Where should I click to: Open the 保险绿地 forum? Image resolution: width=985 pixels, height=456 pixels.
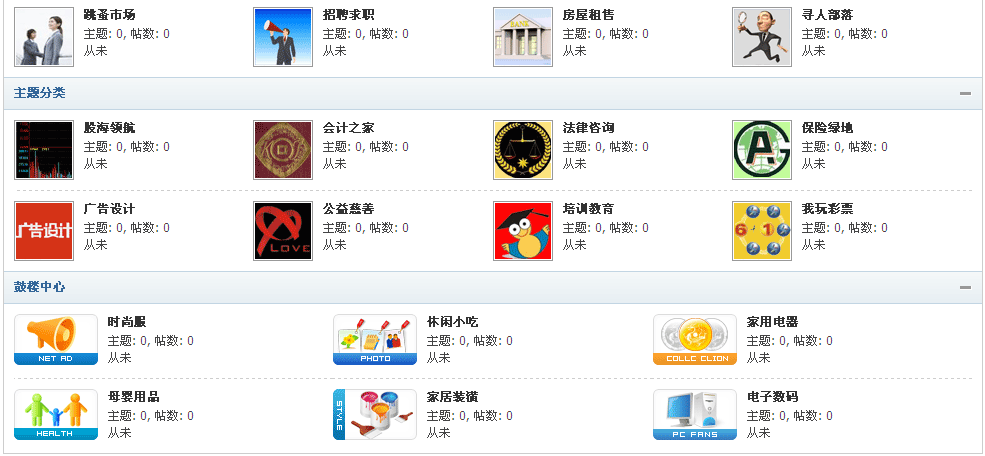click(x=827, y=128)
